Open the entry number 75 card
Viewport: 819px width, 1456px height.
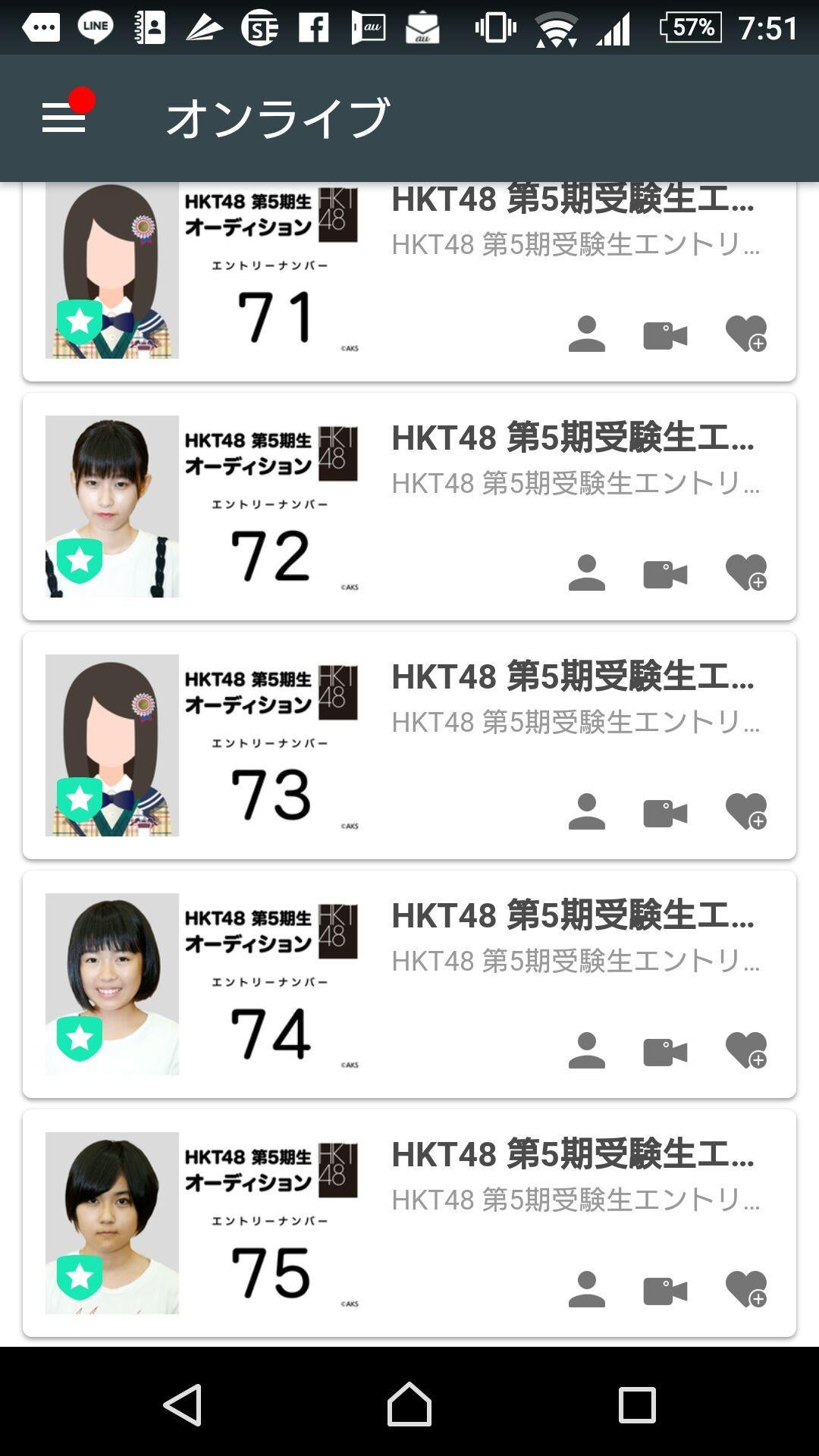[409, 1223]
